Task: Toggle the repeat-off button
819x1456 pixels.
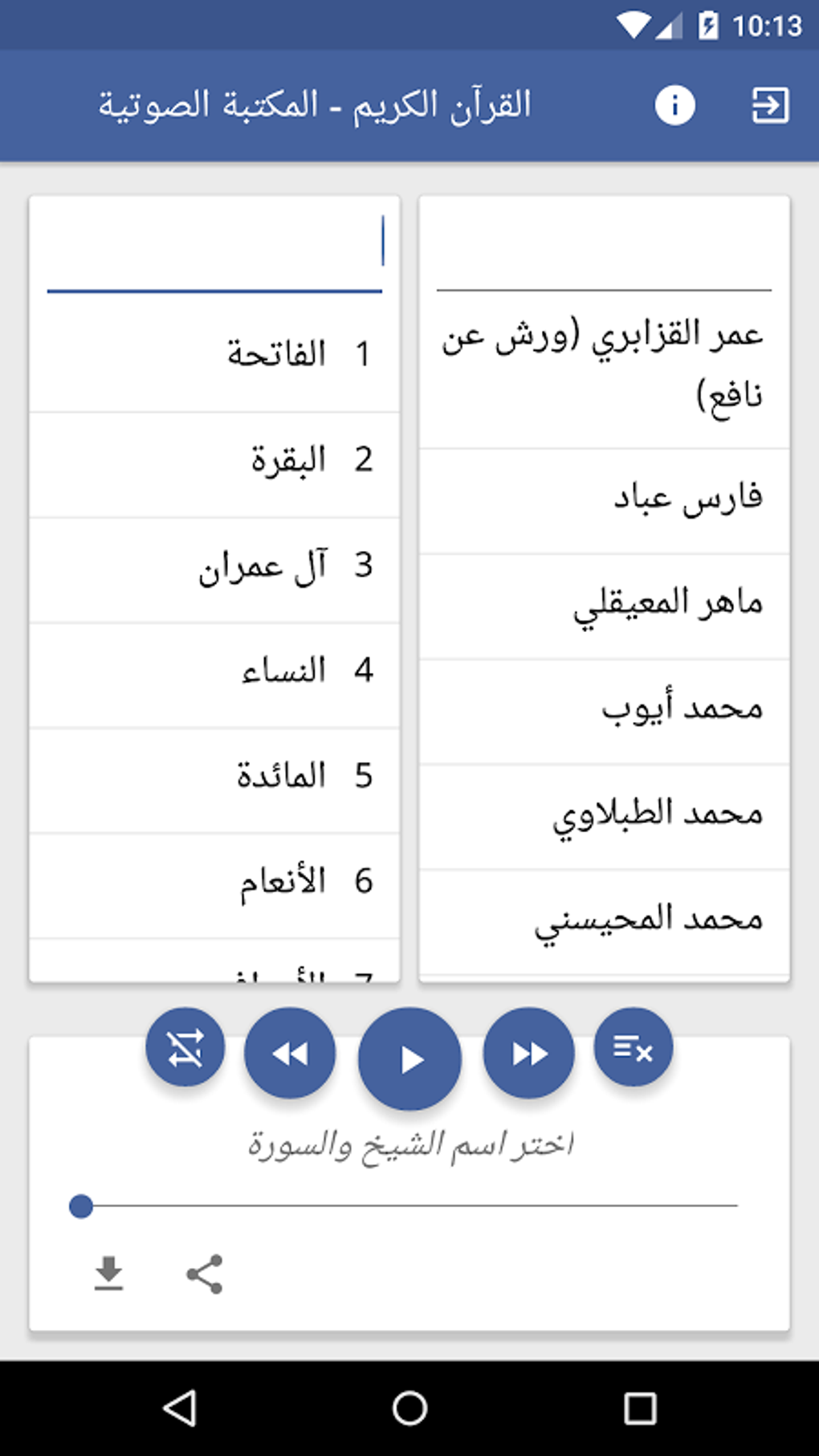Action: tap(185, 1047)
